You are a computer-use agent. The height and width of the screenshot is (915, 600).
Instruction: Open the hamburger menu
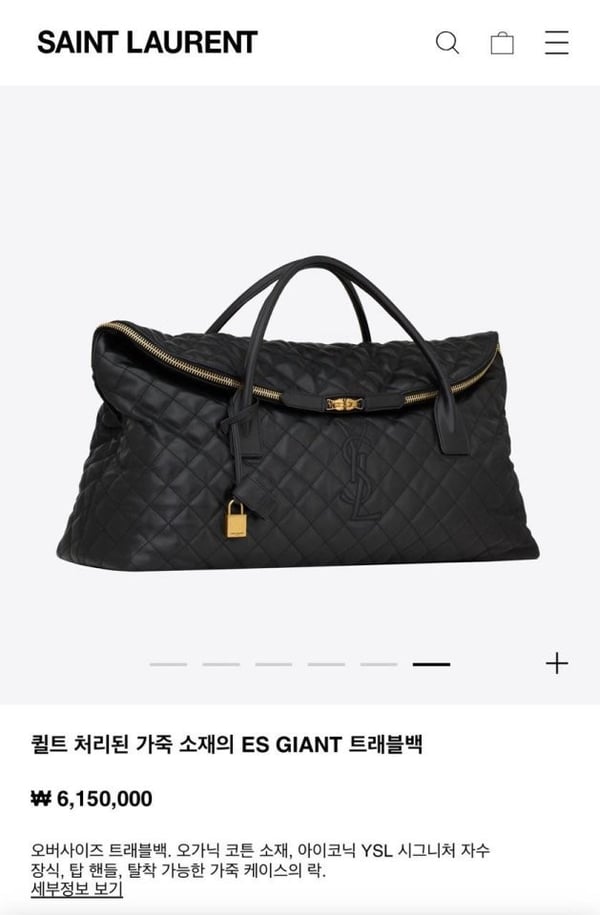click(557, 42)
